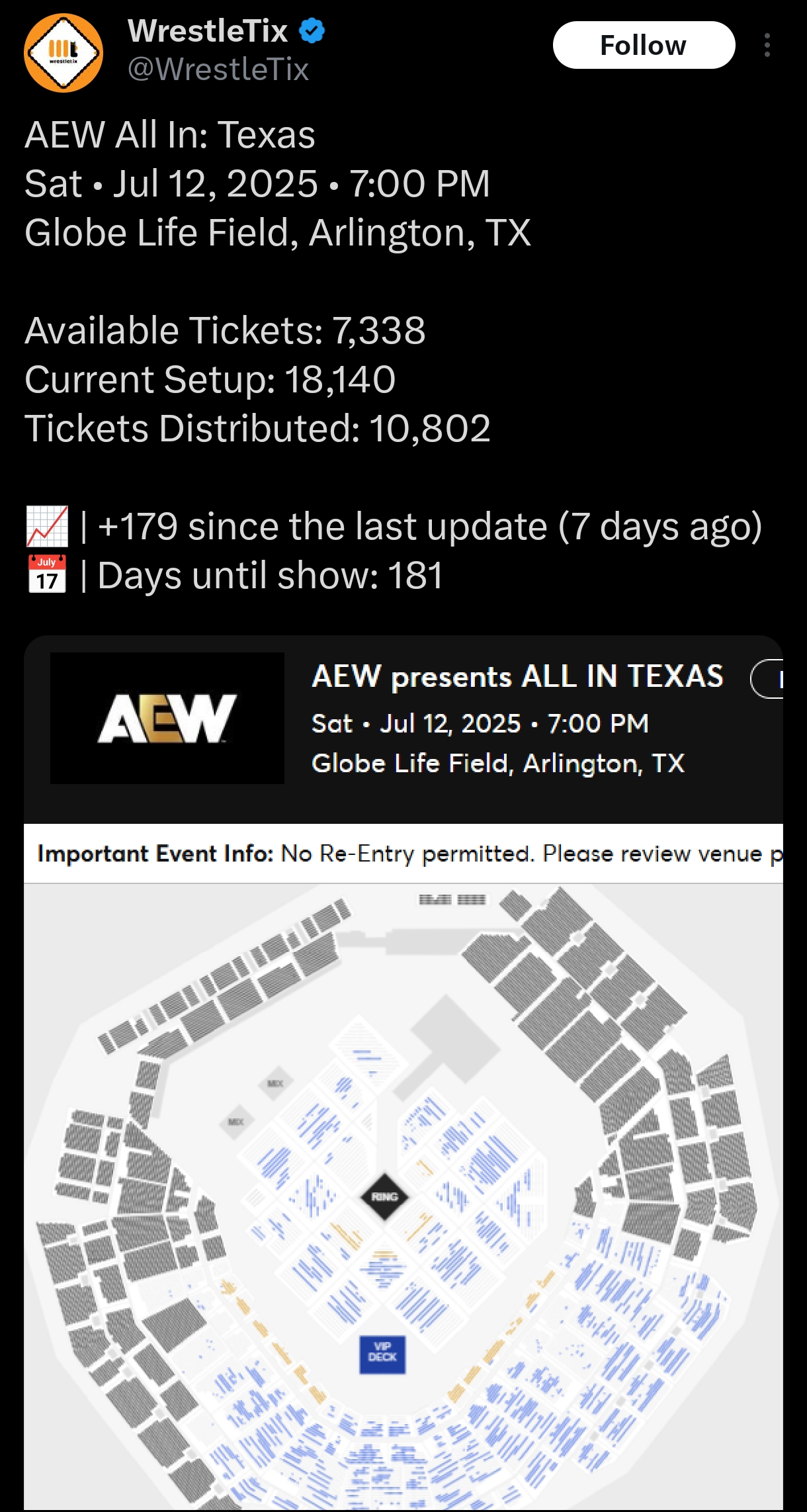807x1512 pixels.
Task: Open the @WrestleTix handle profile
Action: tap(218, 69)
